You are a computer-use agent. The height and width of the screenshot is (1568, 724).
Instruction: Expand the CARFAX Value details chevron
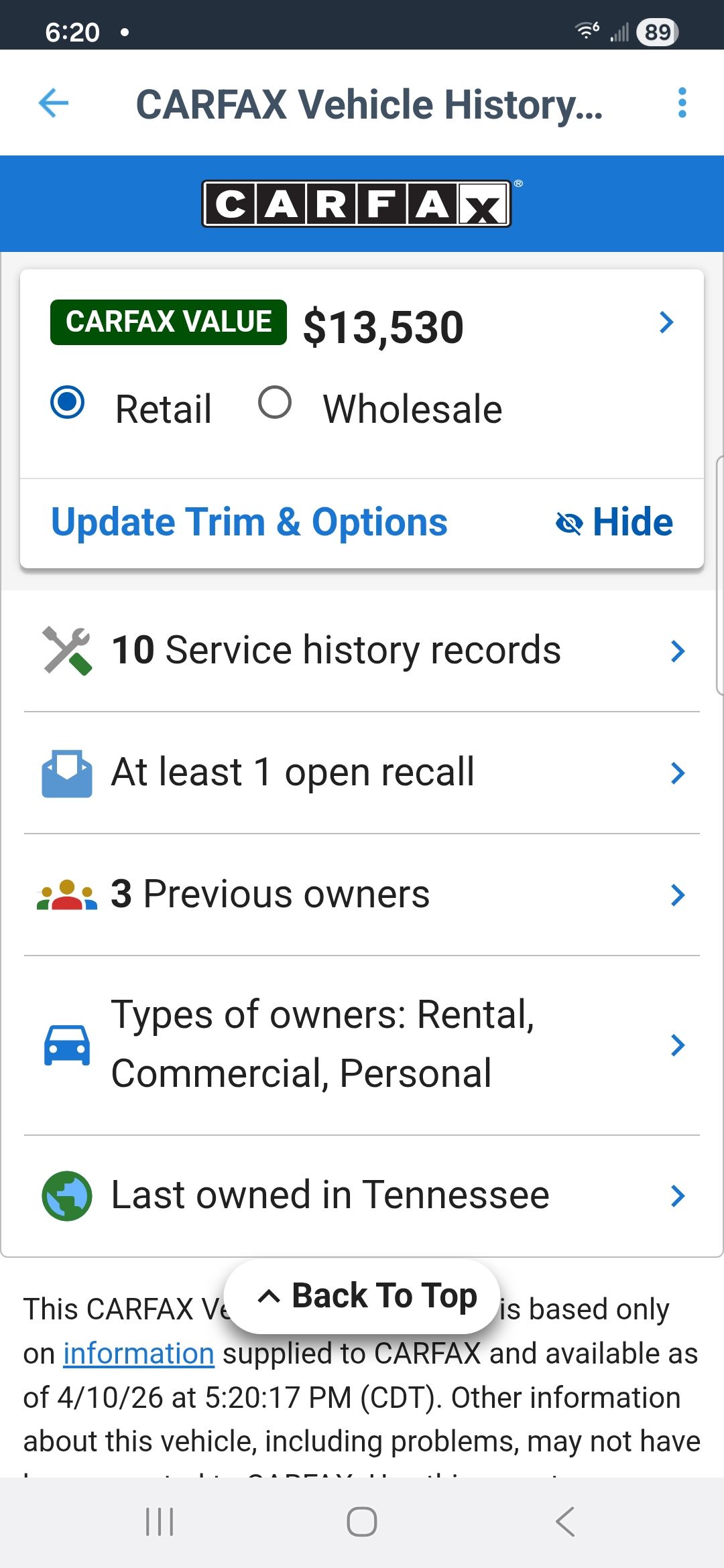click(666, 322)
